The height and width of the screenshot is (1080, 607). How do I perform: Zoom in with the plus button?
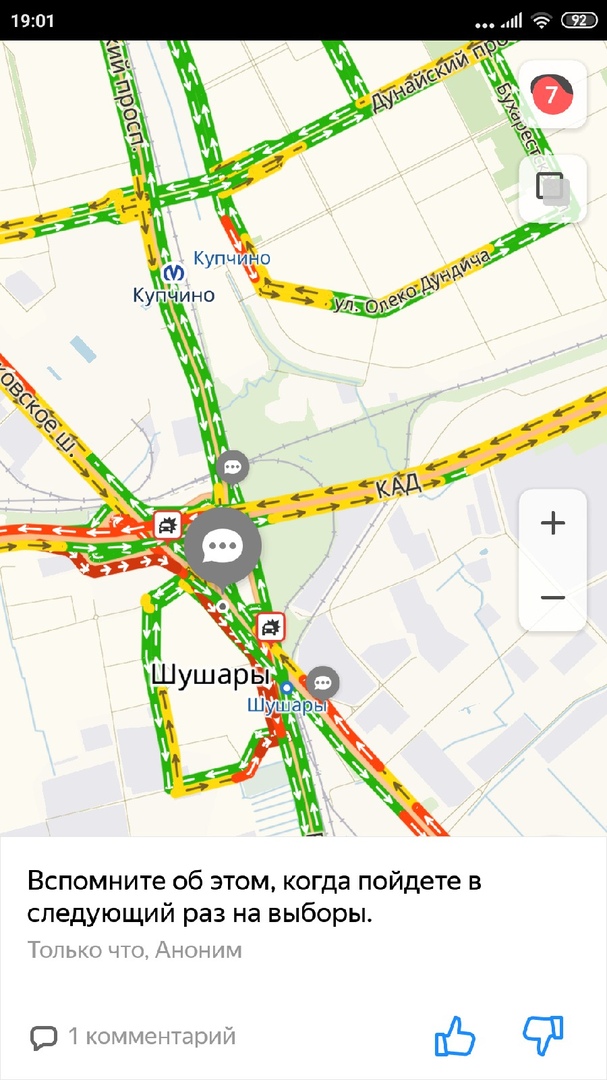click(552, 524)
